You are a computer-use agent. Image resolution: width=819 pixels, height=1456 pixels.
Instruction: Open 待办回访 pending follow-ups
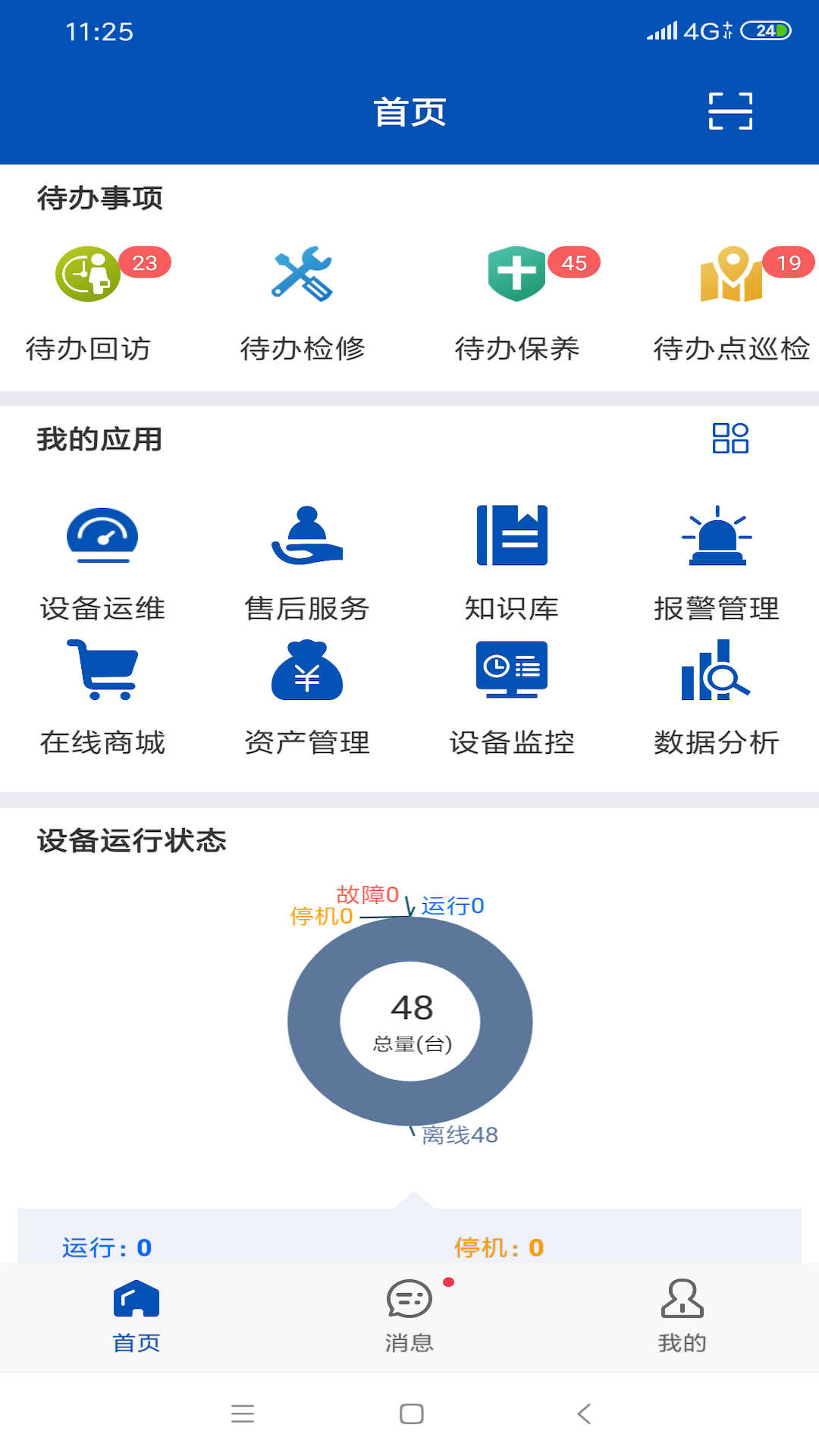[89, 303]
